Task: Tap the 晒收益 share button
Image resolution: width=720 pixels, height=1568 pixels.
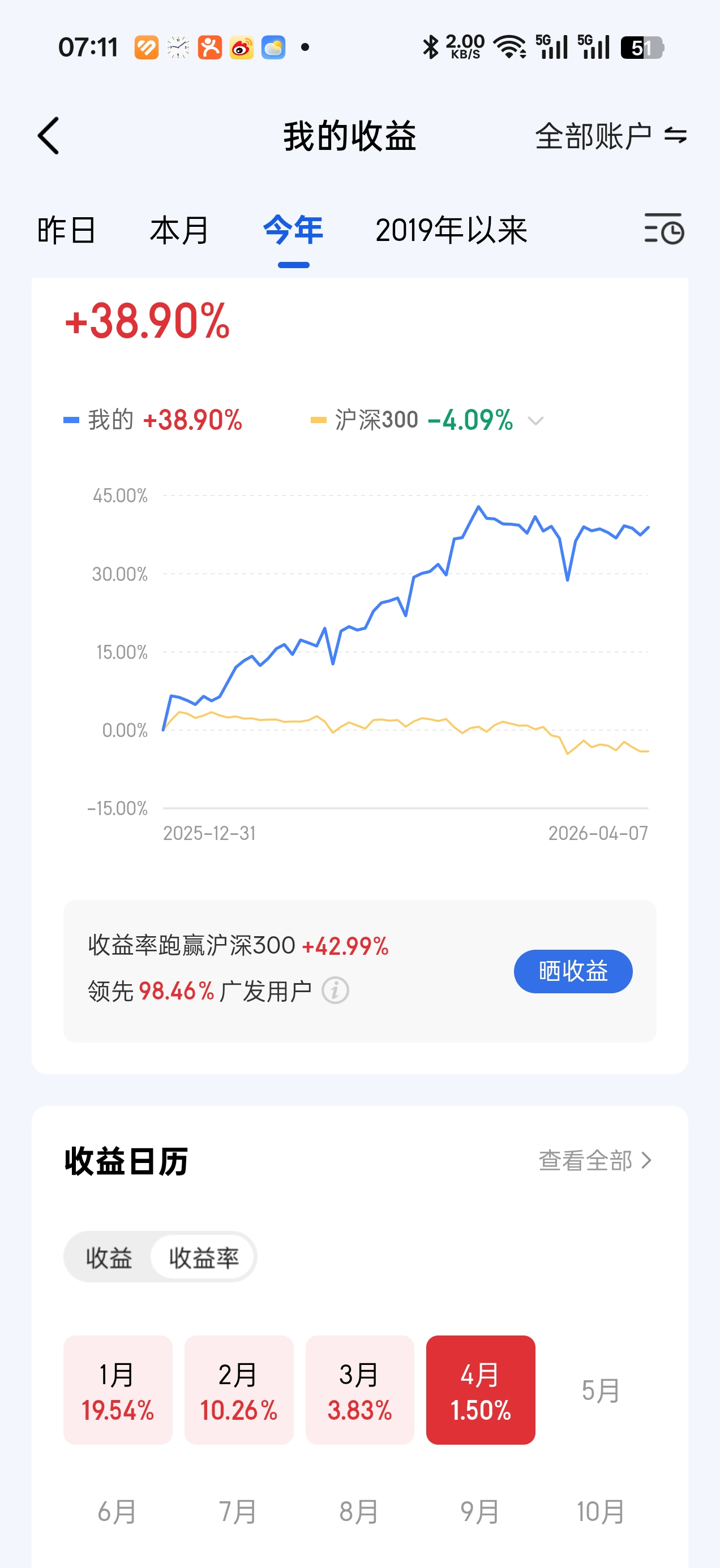Action: pyautogui.click(x=573, y=971)
